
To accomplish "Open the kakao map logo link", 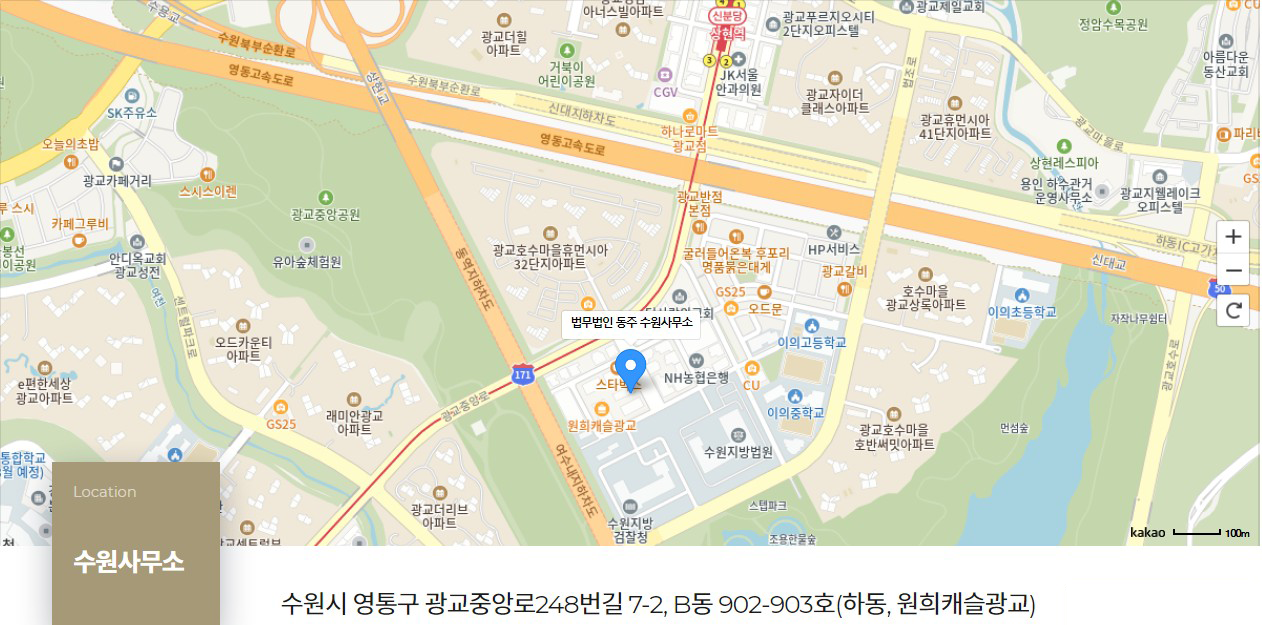I will coord(1147,533).
